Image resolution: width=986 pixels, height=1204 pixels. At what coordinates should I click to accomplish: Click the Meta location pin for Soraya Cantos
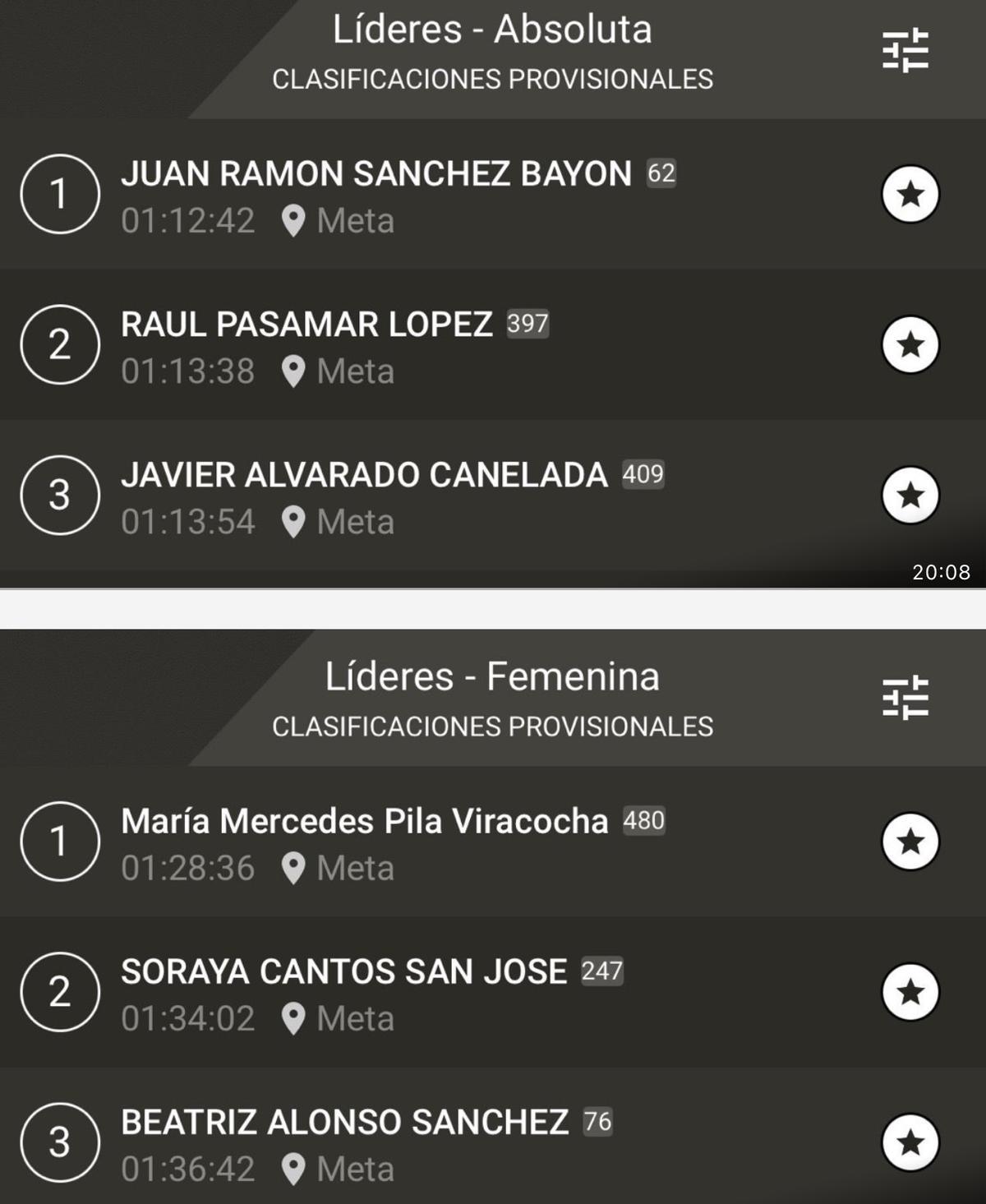[x=292, y=1019]
